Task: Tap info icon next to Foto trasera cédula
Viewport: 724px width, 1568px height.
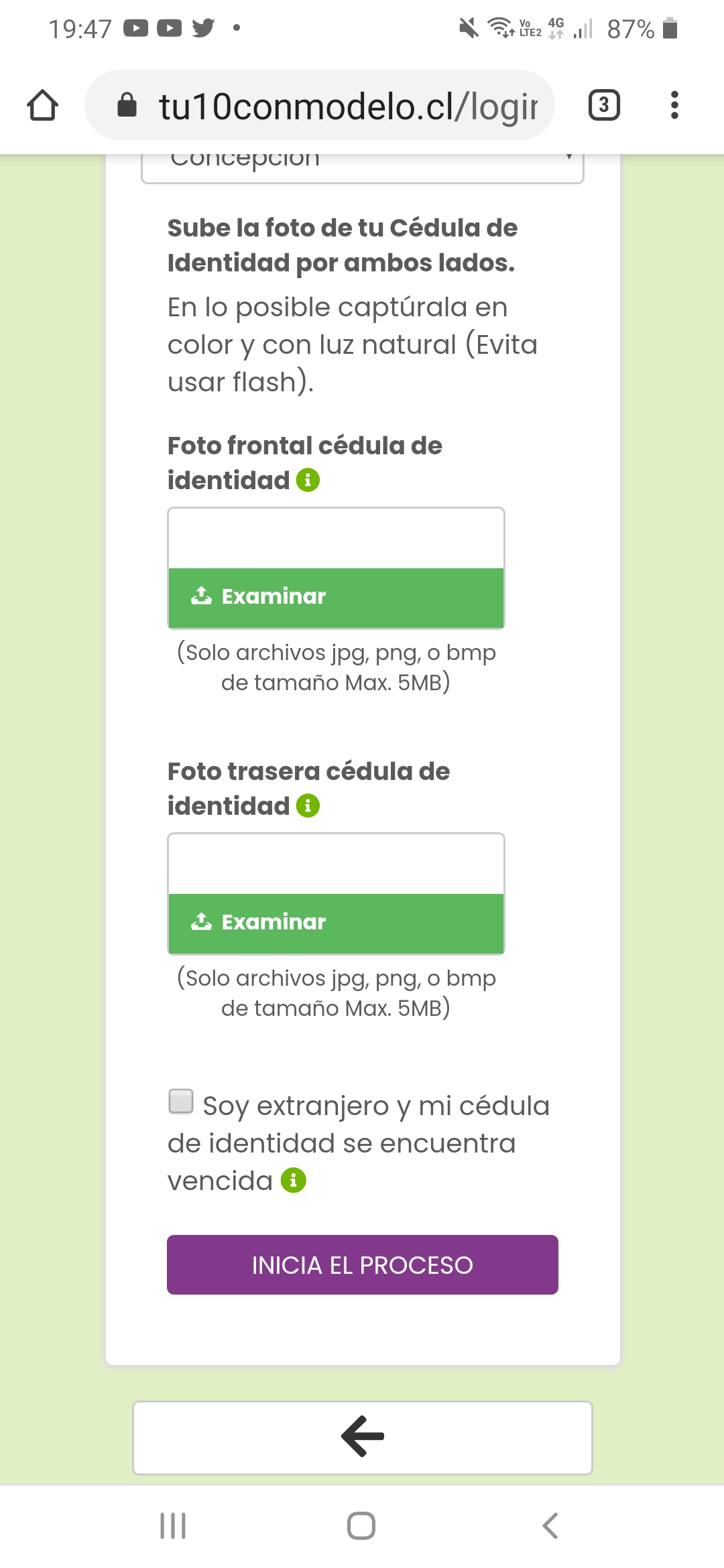Action: 308,805
